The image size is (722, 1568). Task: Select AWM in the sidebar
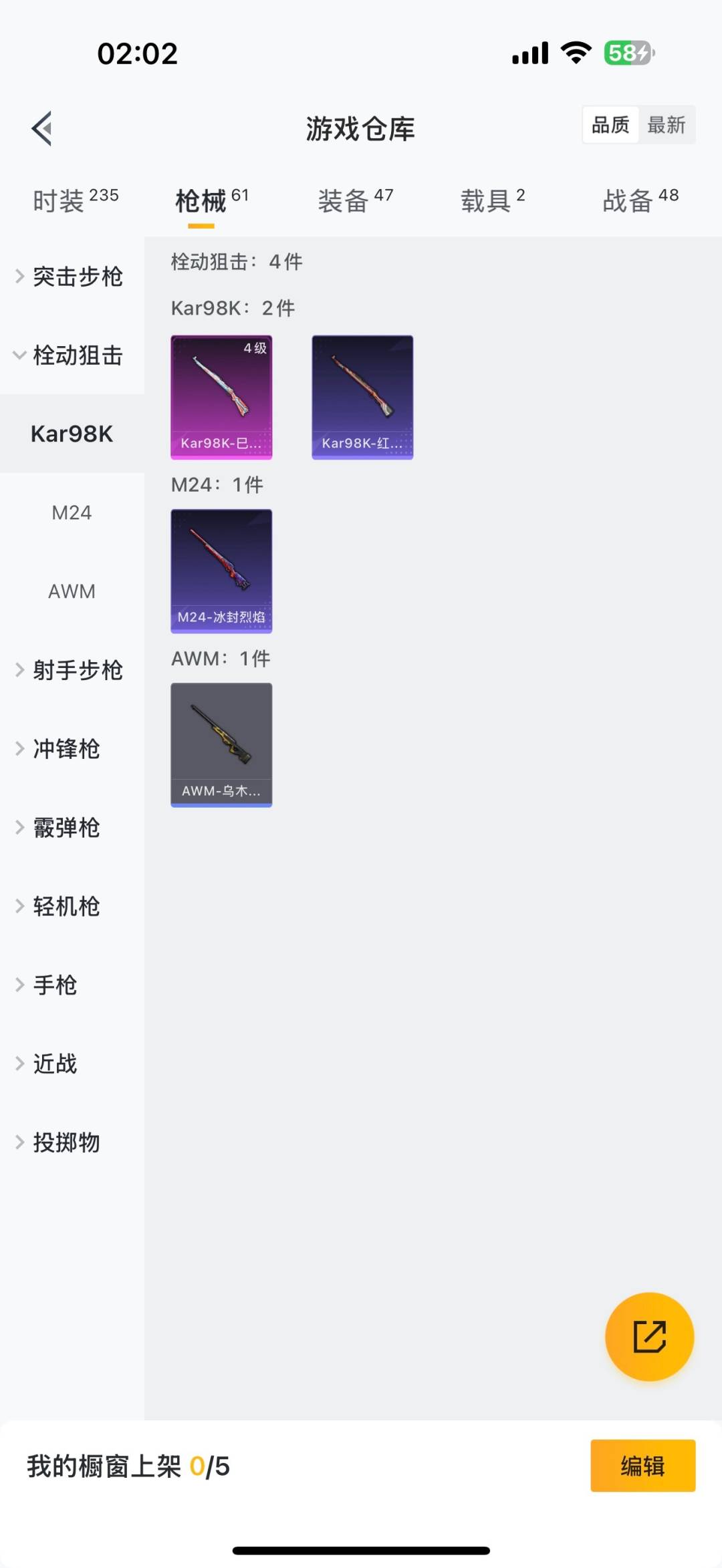pos(72,591)
